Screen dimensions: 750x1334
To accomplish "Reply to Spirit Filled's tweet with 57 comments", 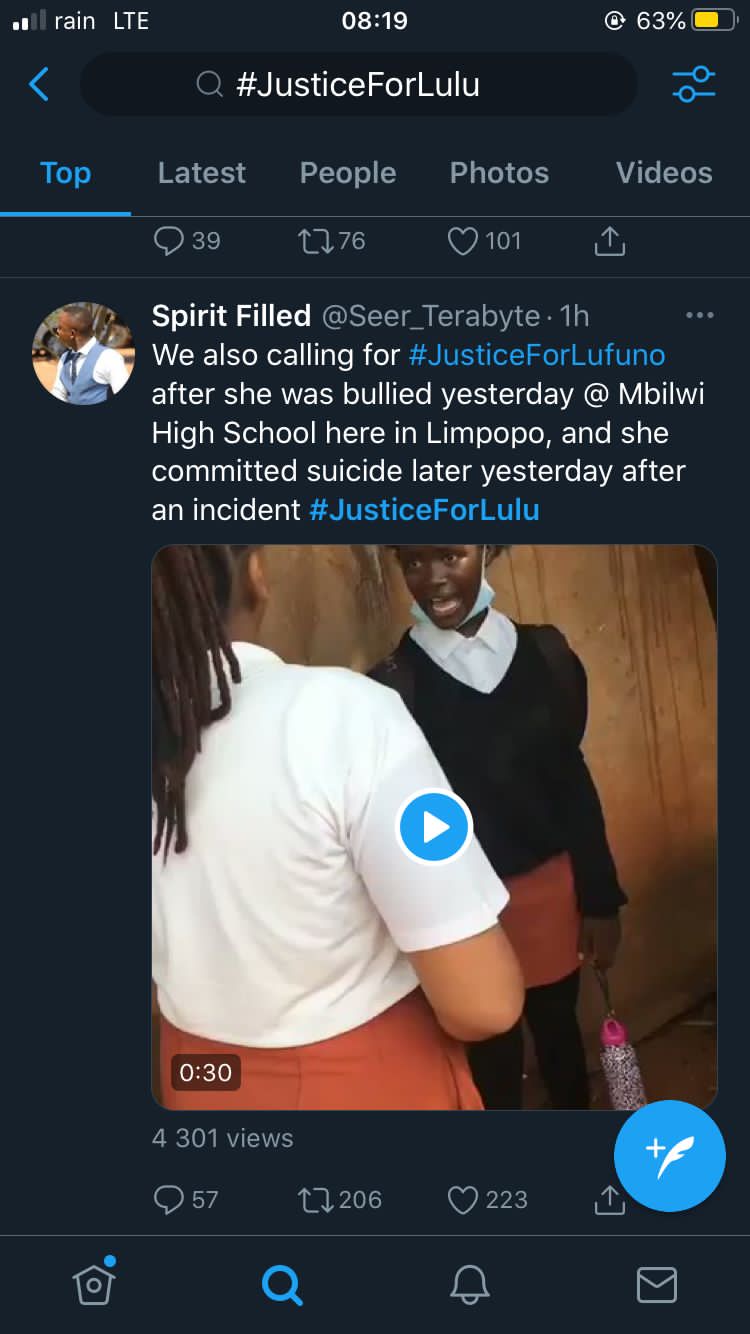I will point(169,1199).
